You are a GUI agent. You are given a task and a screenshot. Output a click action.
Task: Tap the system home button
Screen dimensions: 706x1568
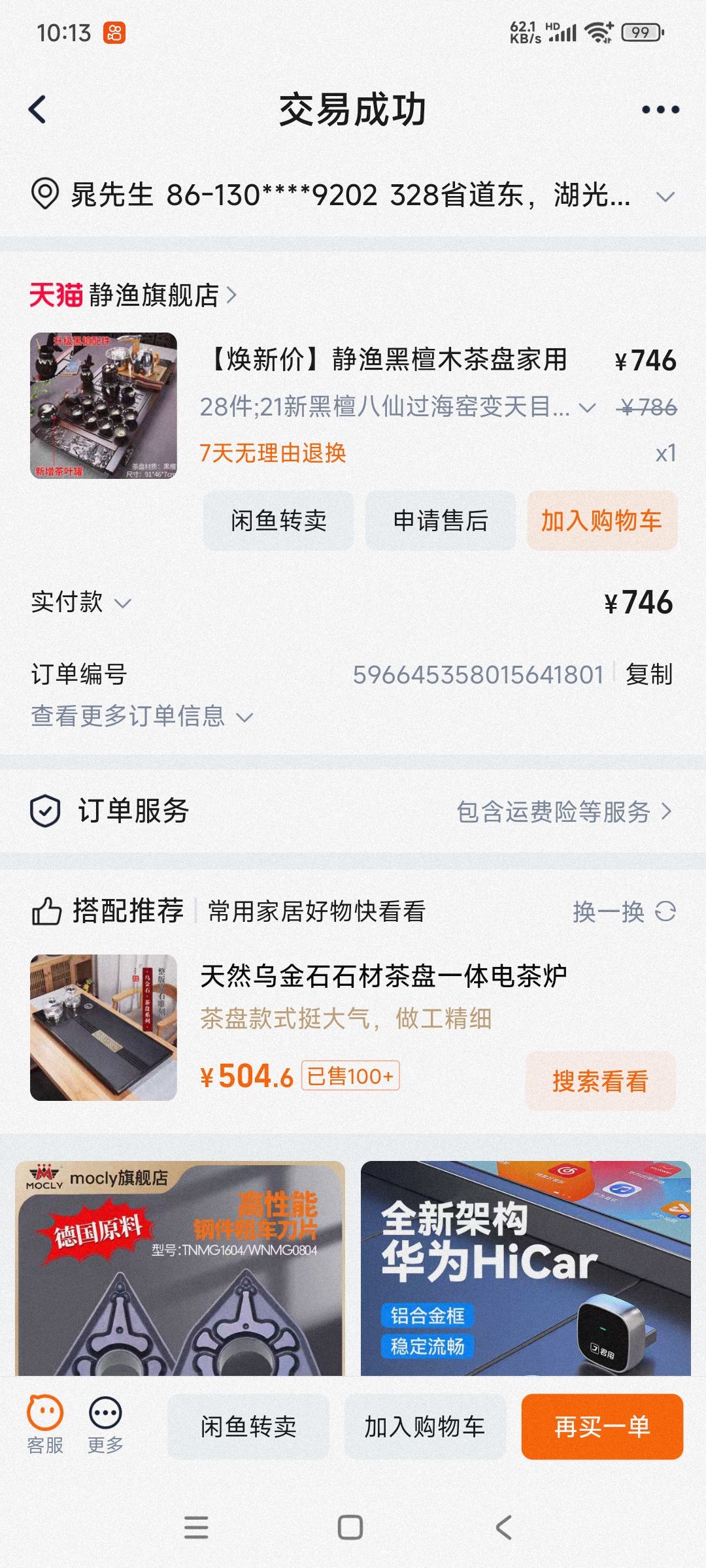[350, 1527]
